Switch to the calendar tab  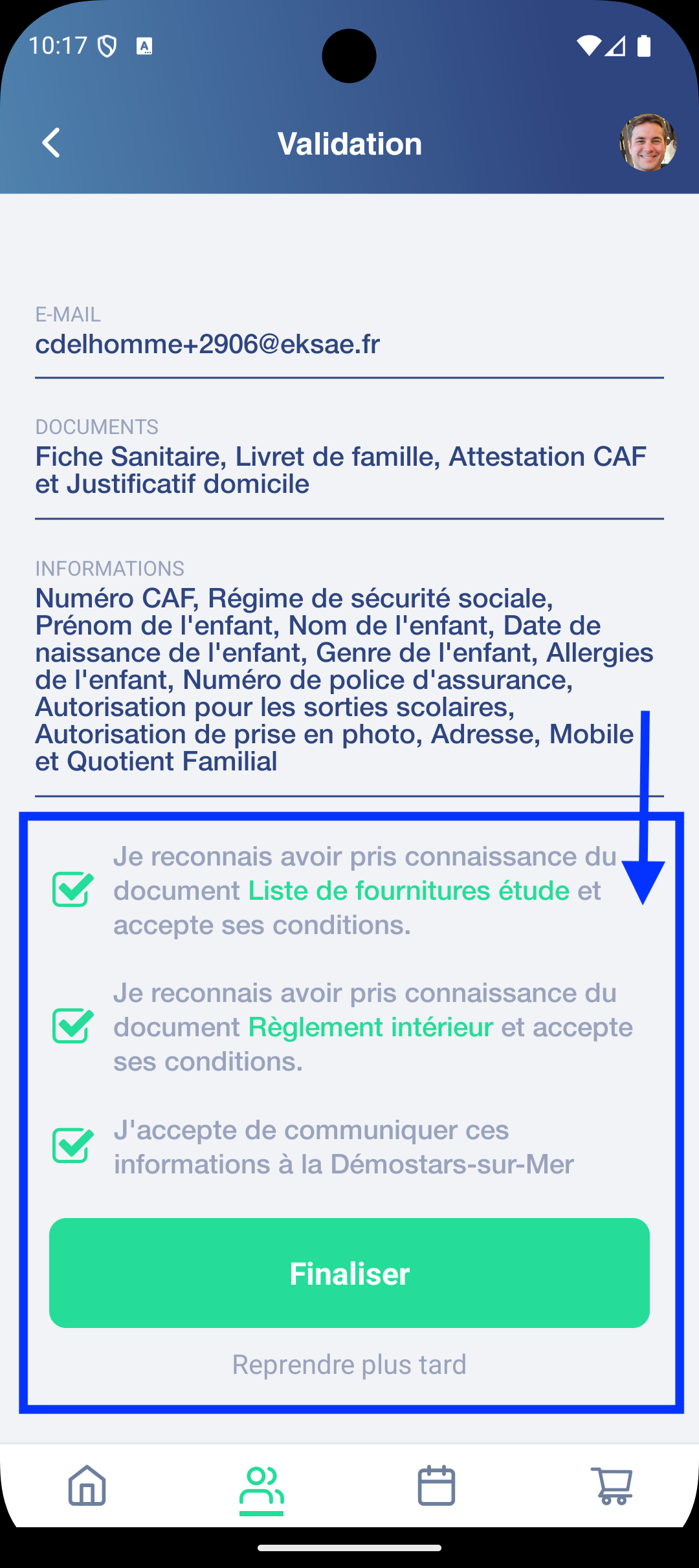tap(436, 1485)
